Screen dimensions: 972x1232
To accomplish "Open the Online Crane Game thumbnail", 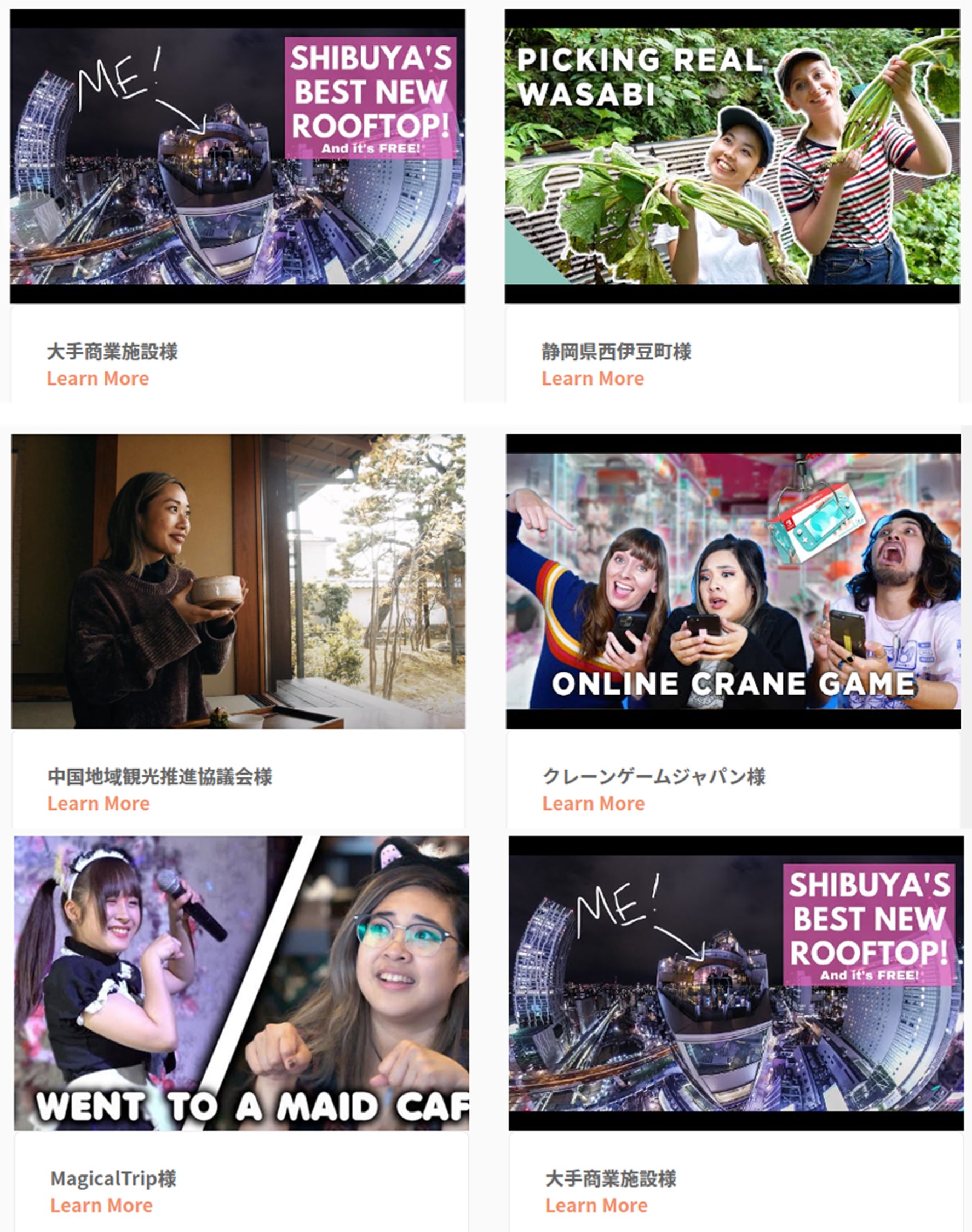I will pos(733,581).
